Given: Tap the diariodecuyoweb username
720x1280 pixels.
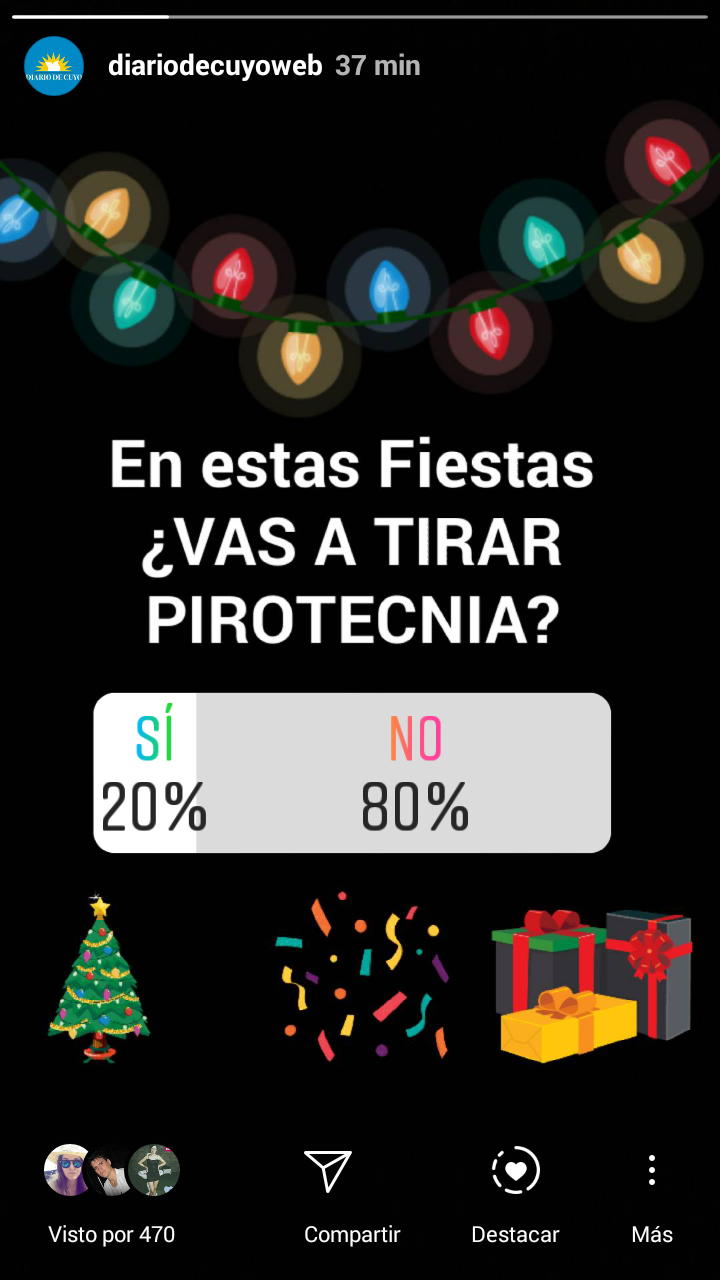Looking at the screenshot, I should 215,66.
